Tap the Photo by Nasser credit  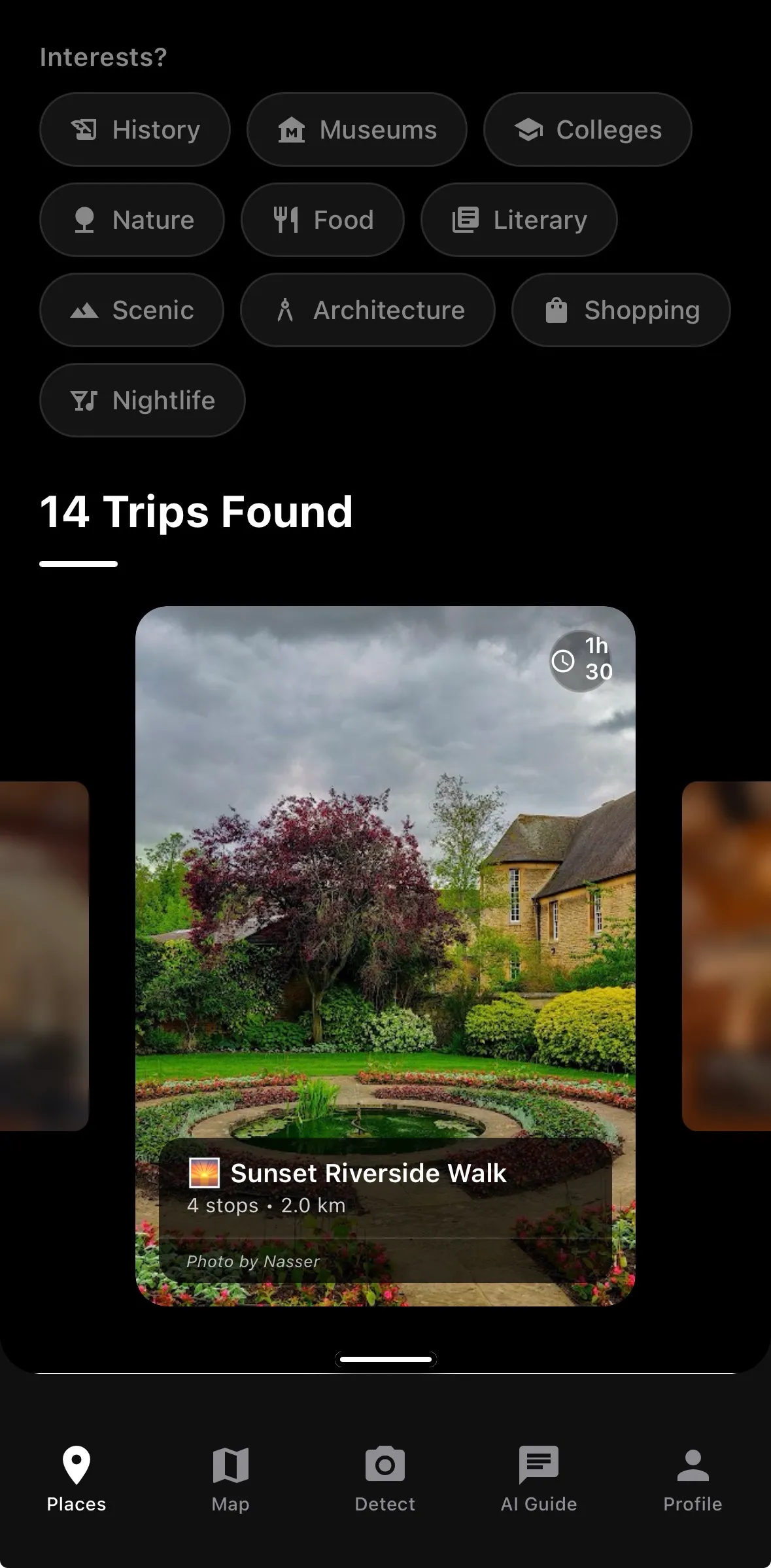coord(252,1261)
